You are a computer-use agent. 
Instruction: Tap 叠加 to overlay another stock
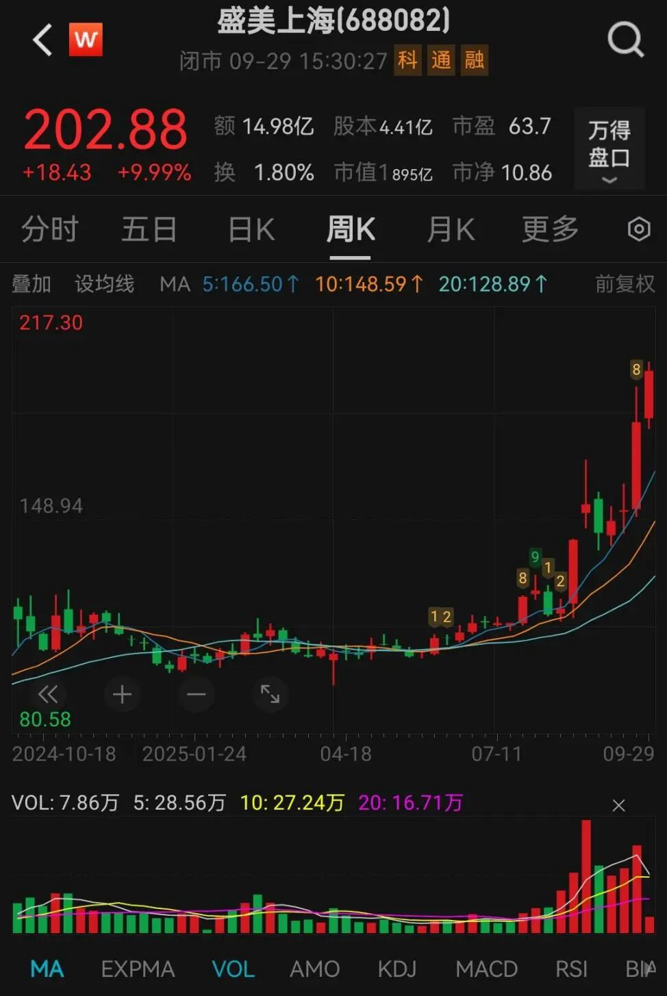[x=31, y=284]
